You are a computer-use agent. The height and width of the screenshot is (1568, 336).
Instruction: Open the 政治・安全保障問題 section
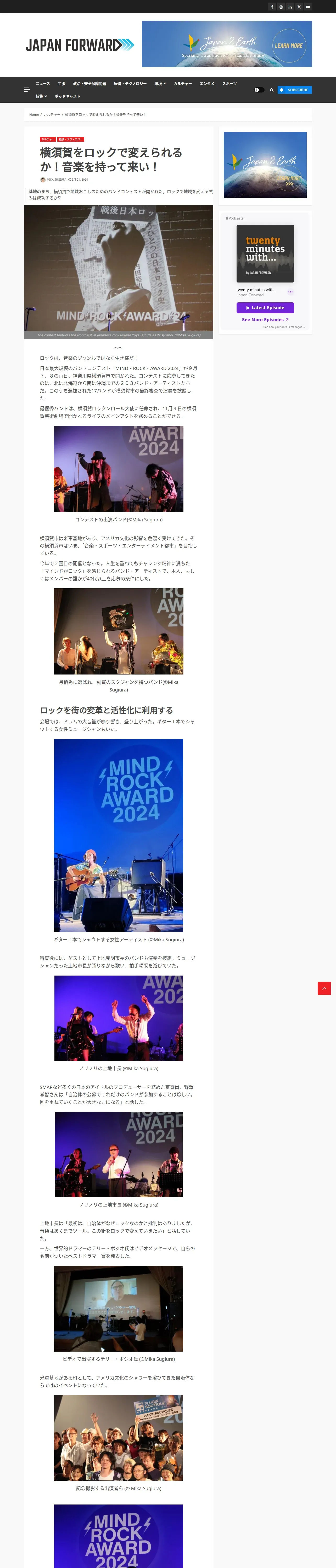coord(90,83)
